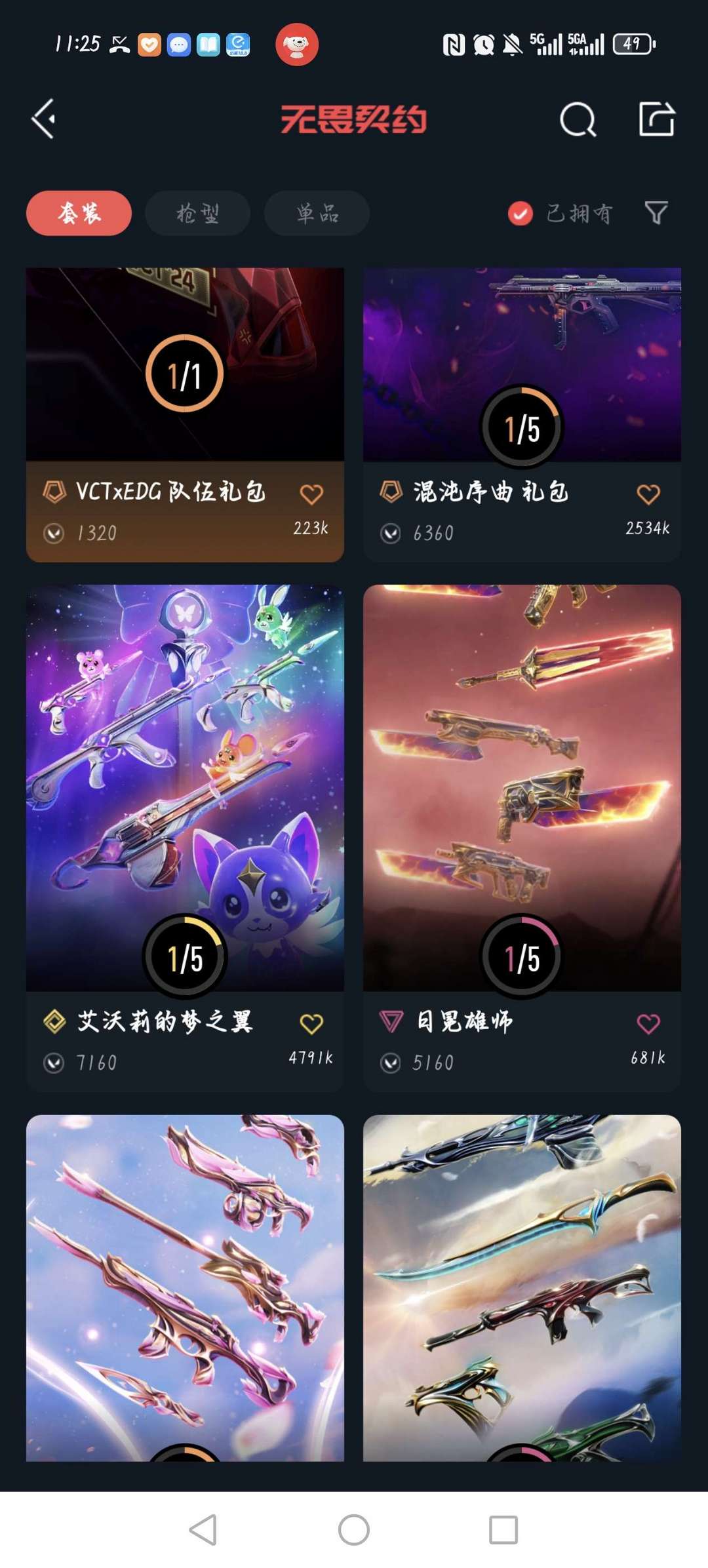This screenshot has width=708, height=1568.
Task: Switch to the 枪型 tab
Action: click(x=197, y=213)
